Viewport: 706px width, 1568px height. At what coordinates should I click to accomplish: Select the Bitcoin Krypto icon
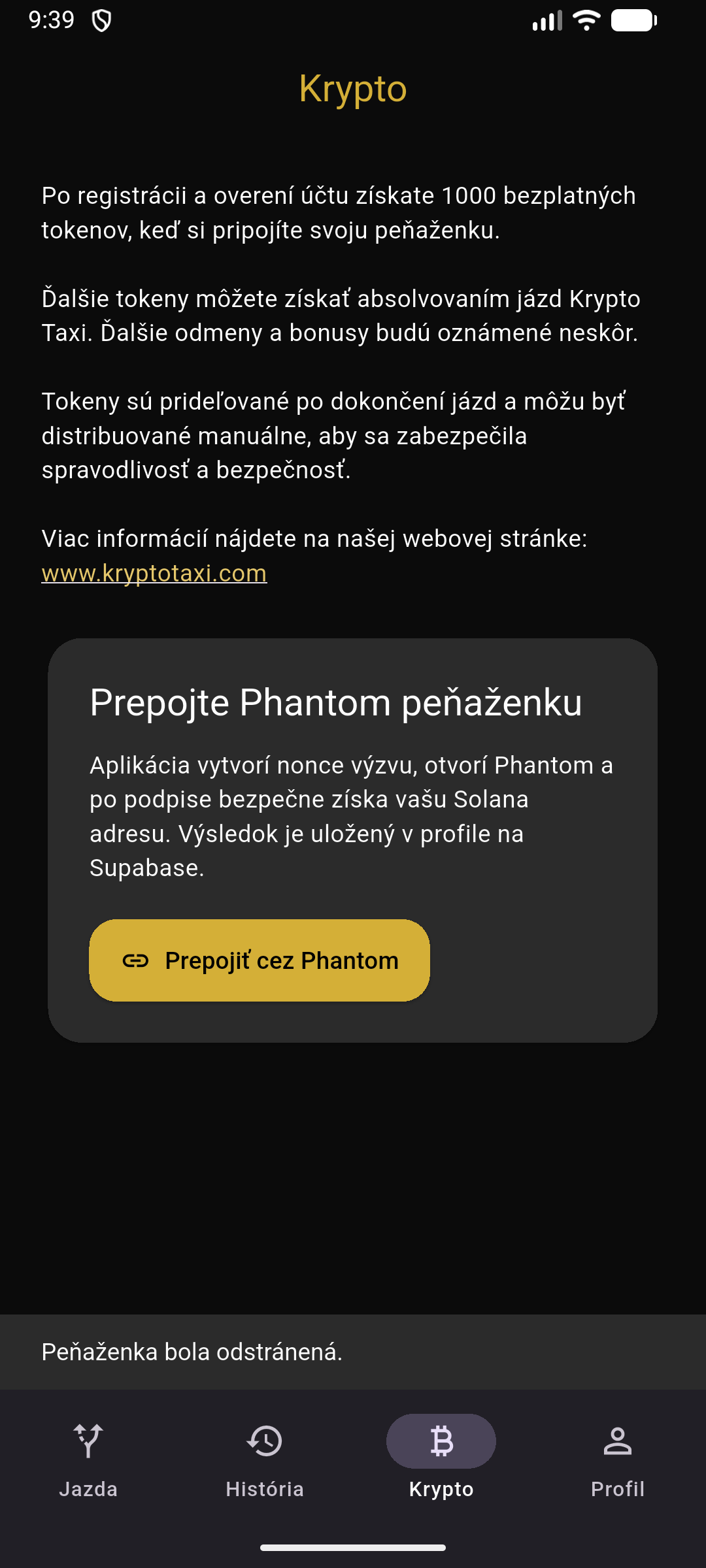pyautogui.click(x=441, y=1440)
